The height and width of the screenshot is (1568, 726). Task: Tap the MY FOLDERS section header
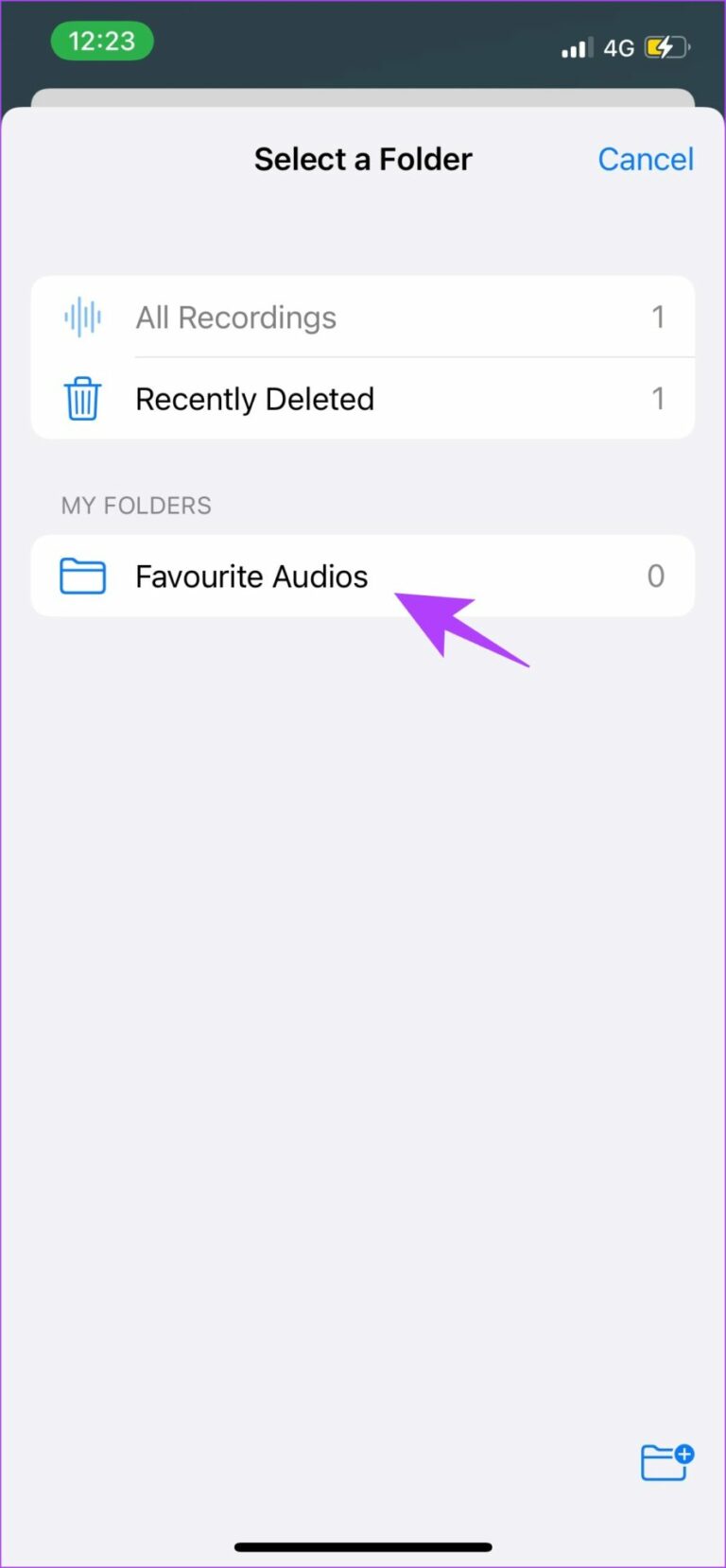(x=135, y=506)
